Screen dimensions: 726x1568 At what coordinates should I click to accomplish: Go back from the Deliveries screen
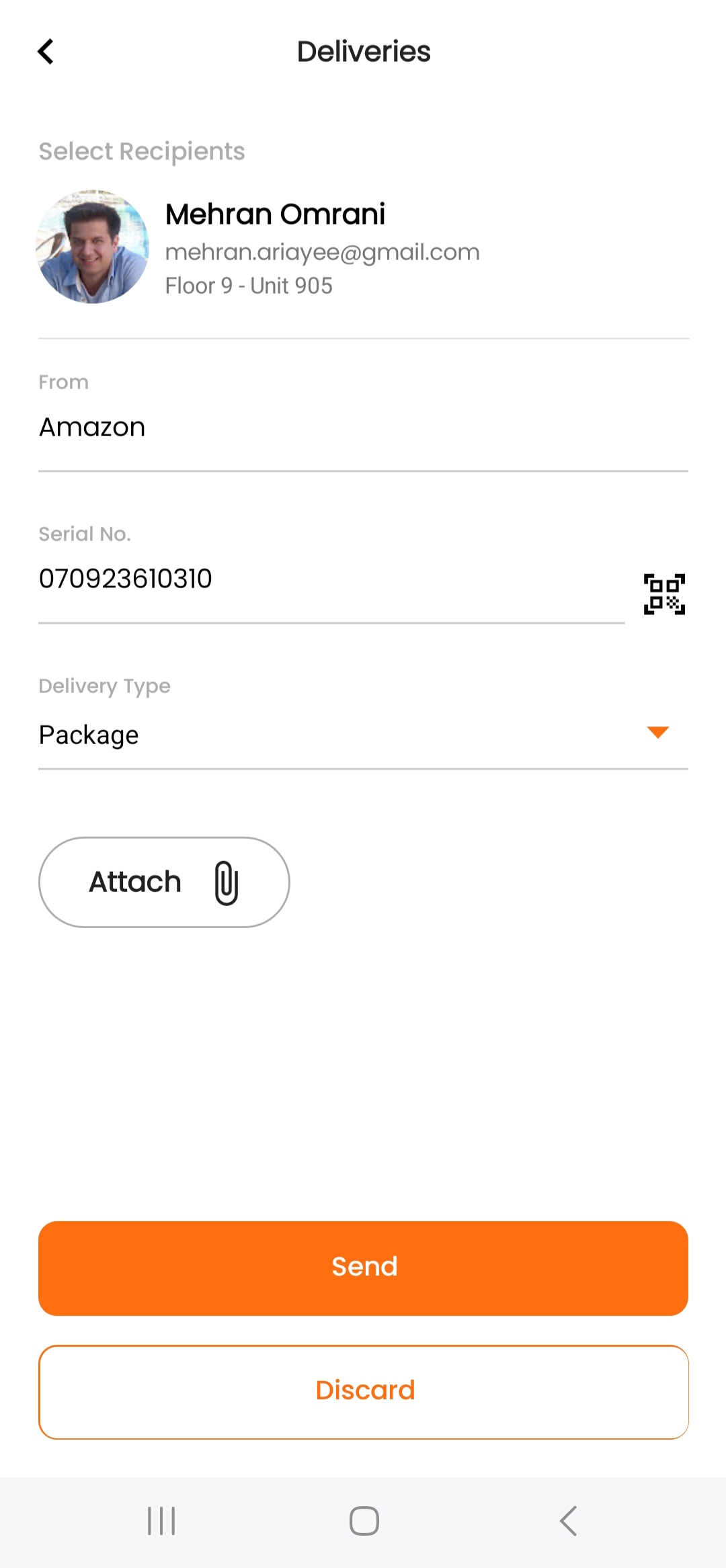46,52
